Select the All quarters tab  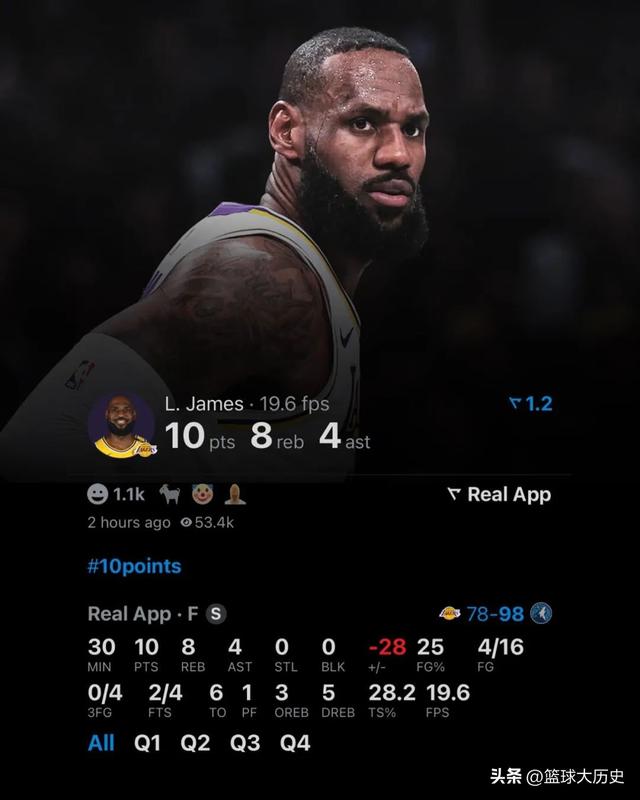[x=101, y=743]
